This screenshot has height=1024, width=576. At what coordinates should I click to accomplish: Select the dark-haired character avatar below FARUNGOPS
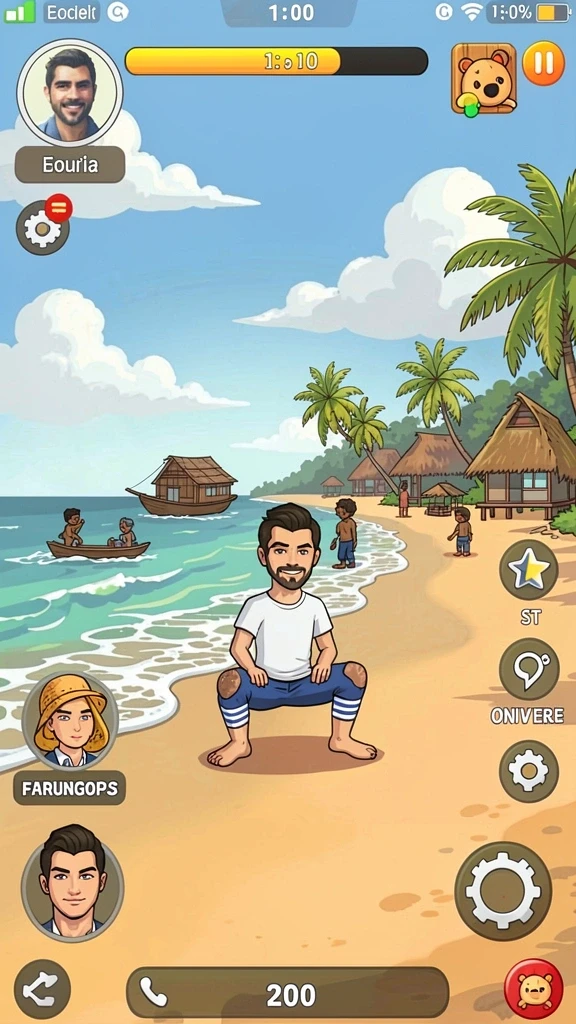tap(72, 881)
